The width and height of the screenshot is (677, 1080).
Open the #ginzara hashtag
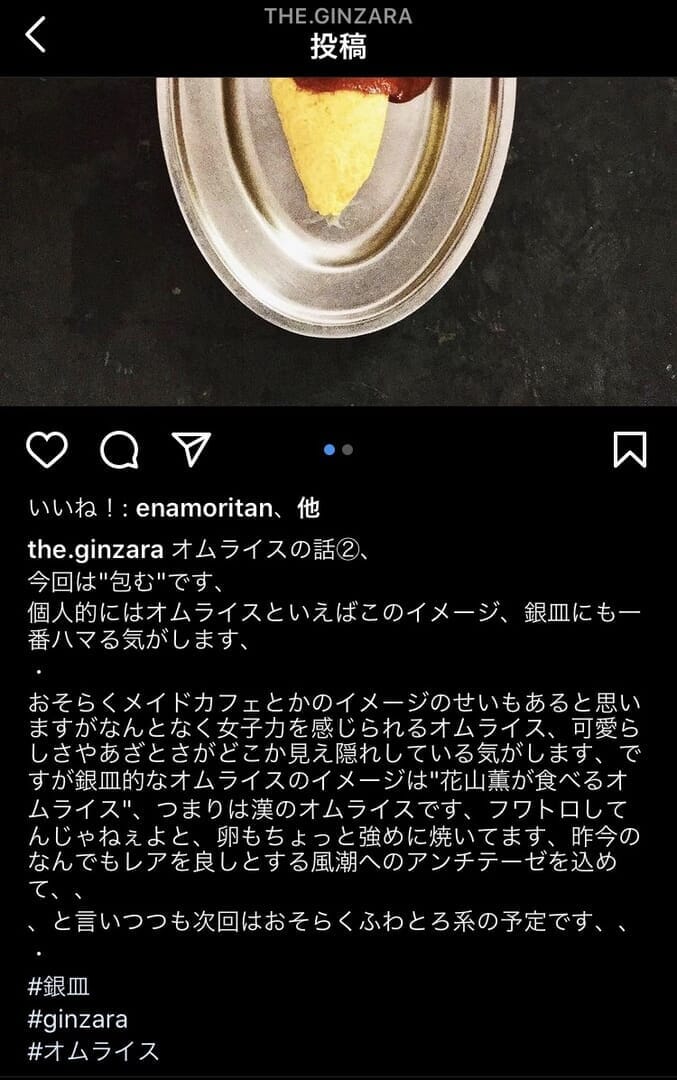77,1019
